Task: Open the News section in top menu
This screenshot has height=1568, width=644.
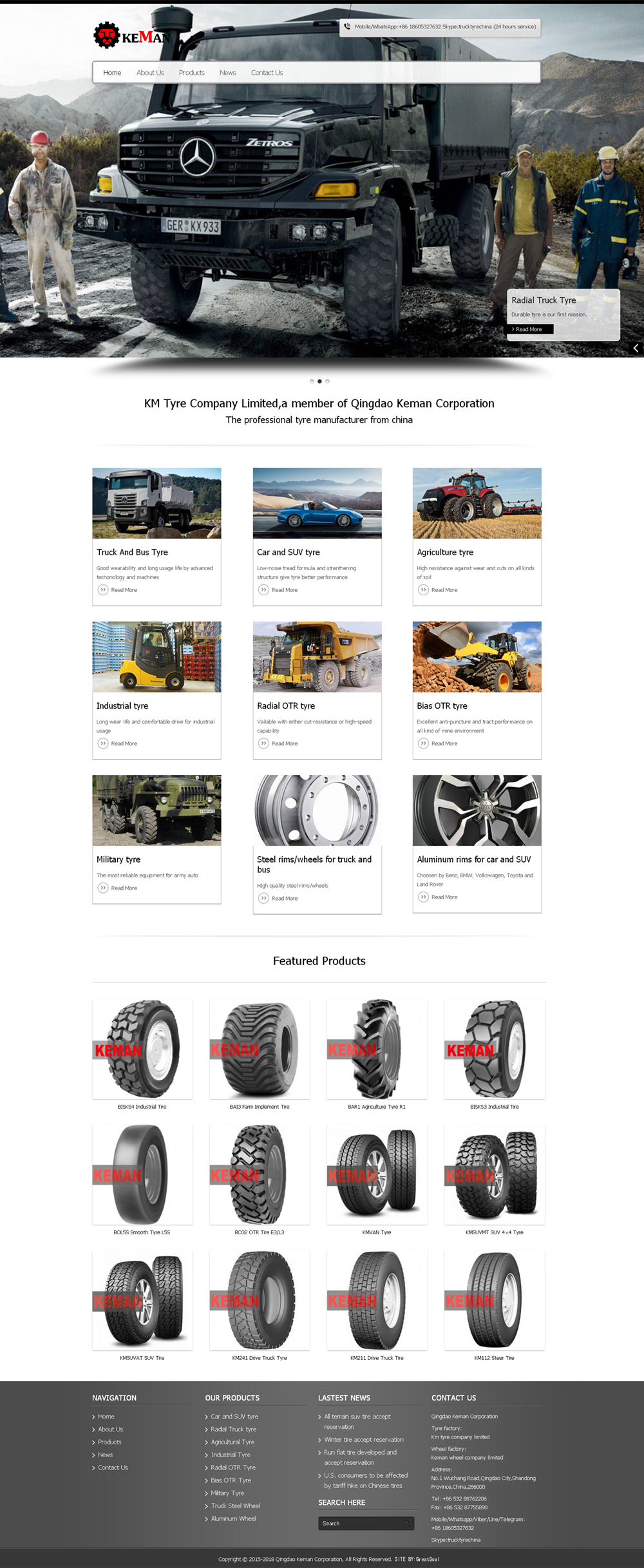Action: (227, 73)
